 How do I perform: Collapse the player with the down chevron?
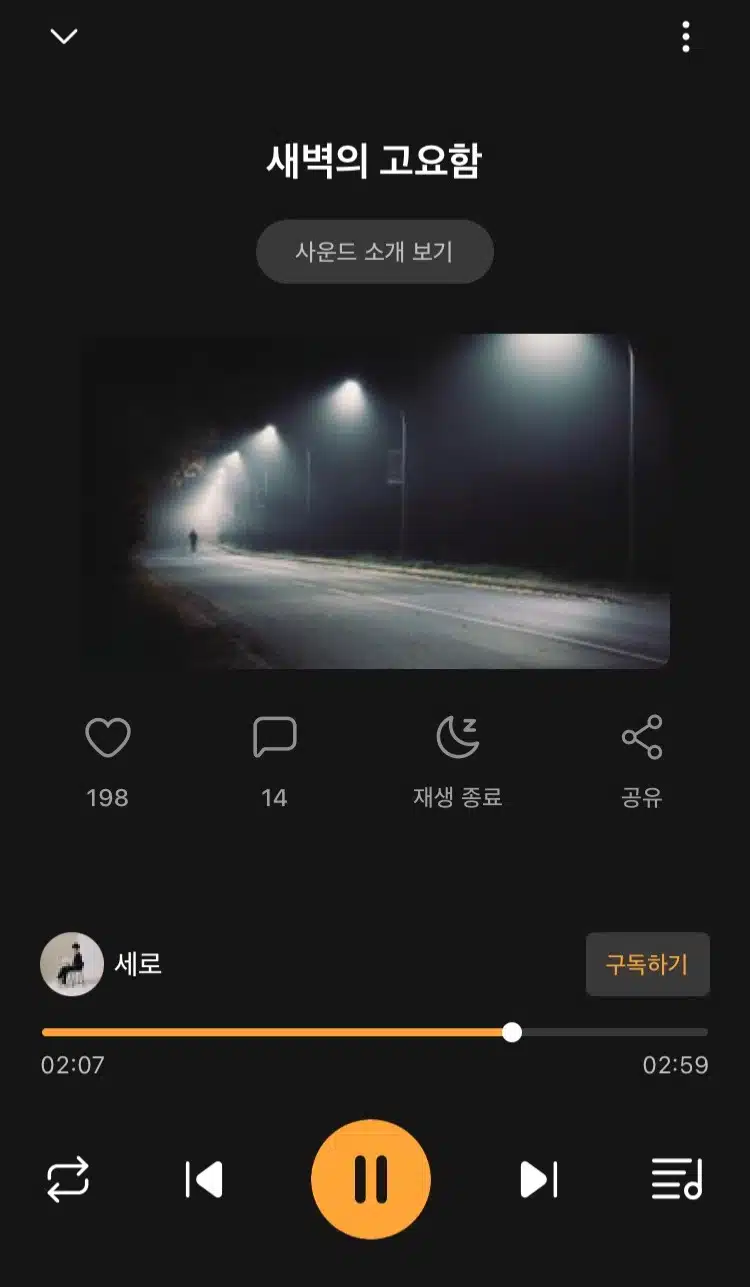tap(64, 37)
